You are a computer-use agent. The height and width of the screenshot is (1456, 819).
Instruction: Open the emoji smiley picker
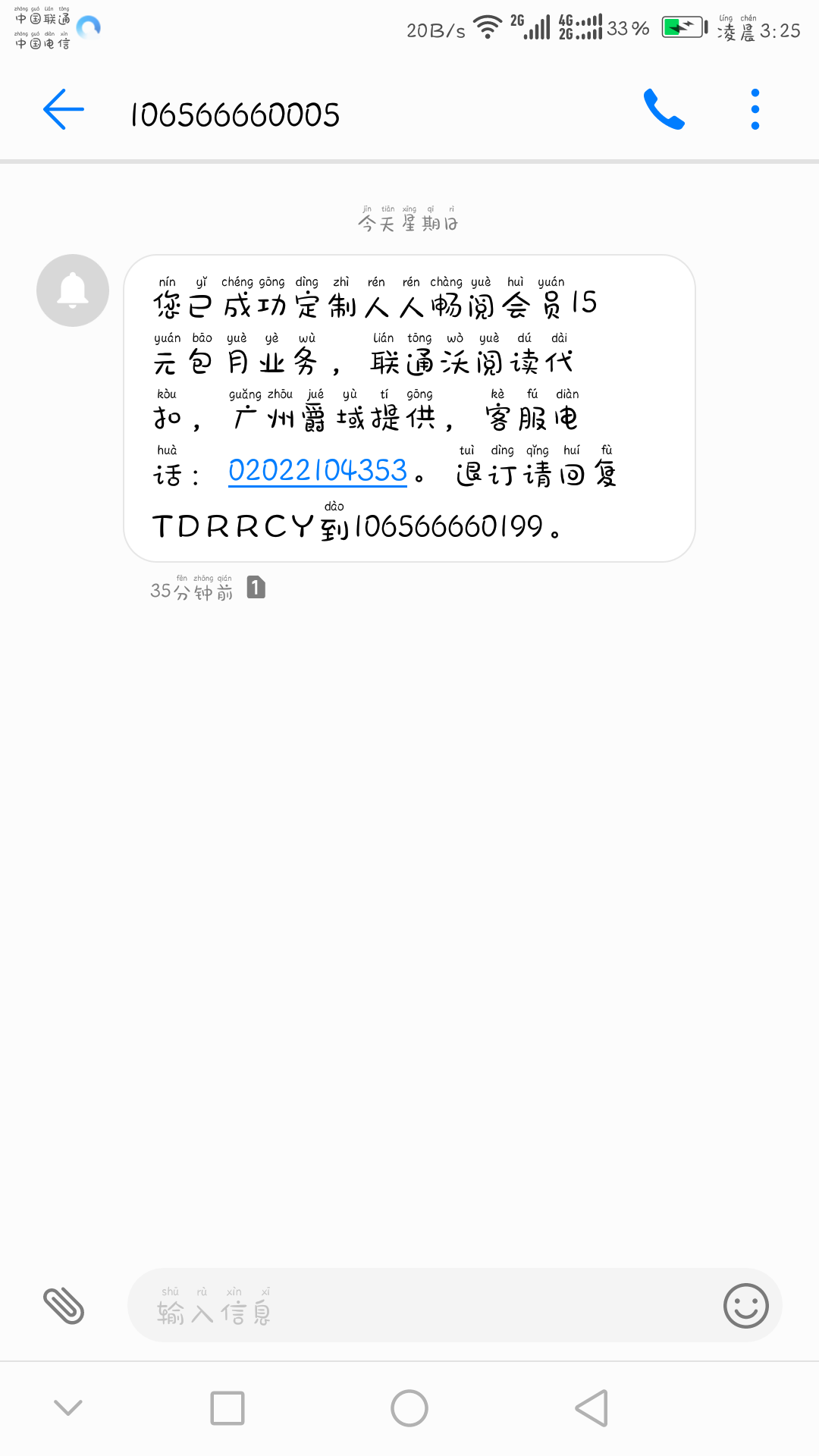point(746,1306)
